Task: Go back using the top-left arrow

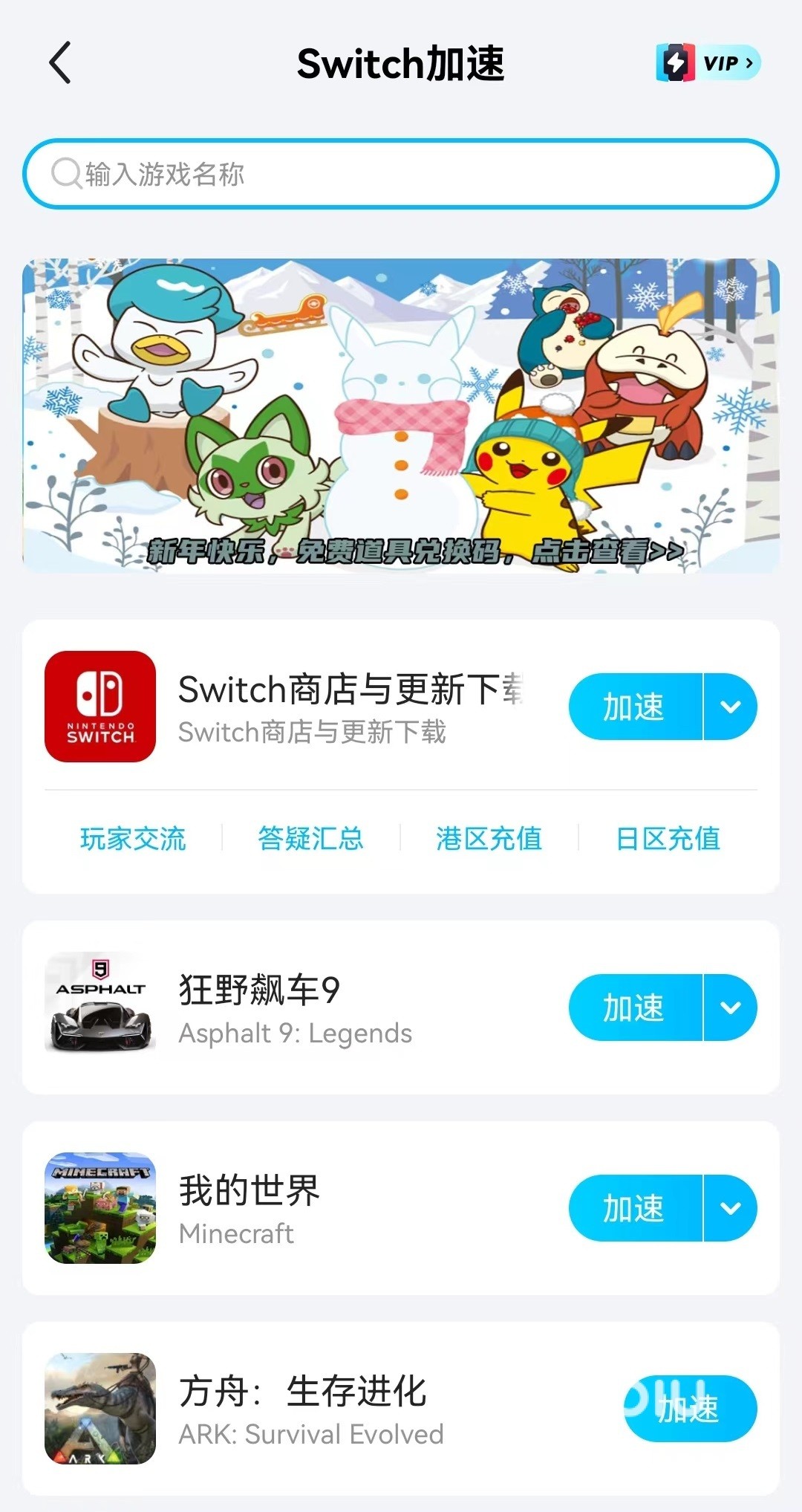Action: pos(61,63)
